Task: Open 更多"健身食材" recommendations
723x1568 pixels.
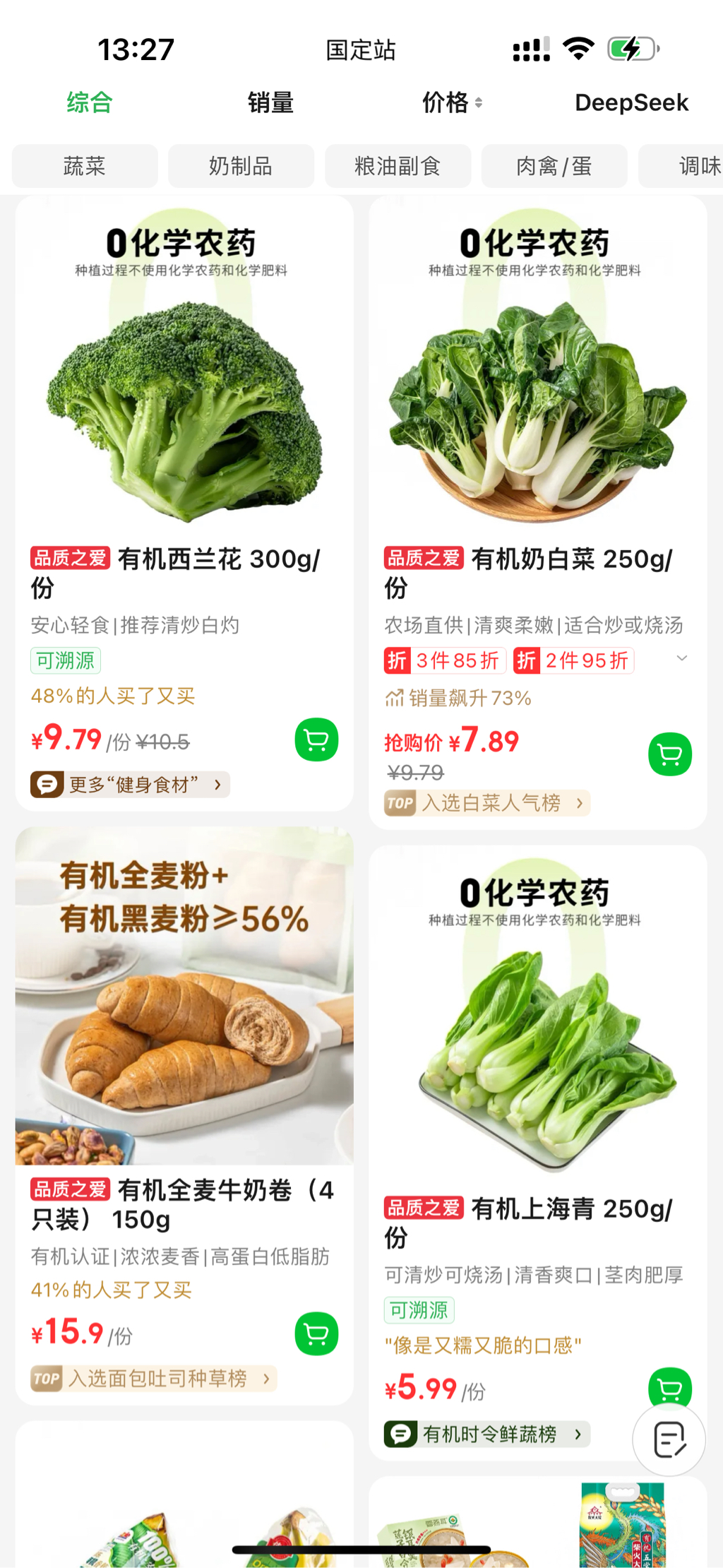Action: [130, 785]
